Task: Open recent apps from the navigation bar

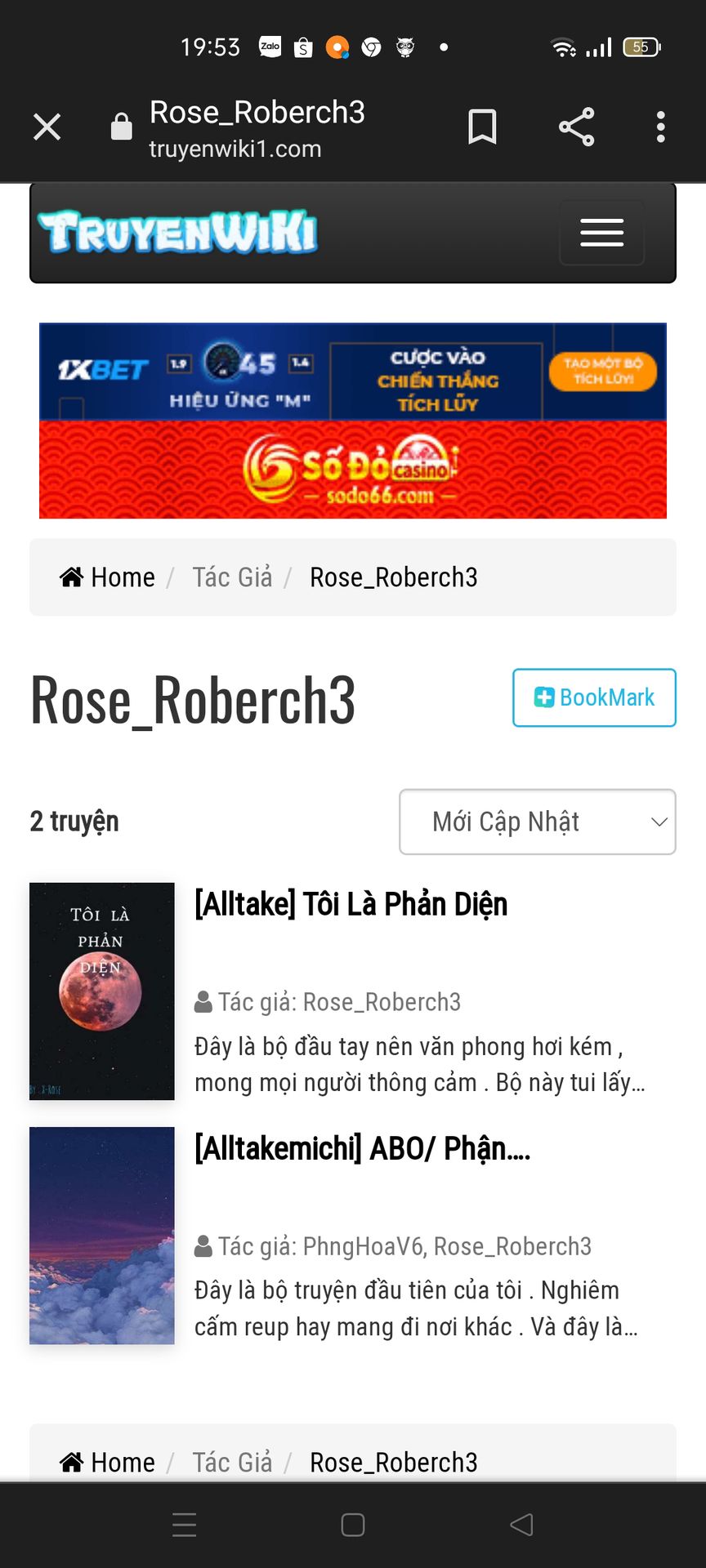Action: [x=185, y=1525]
